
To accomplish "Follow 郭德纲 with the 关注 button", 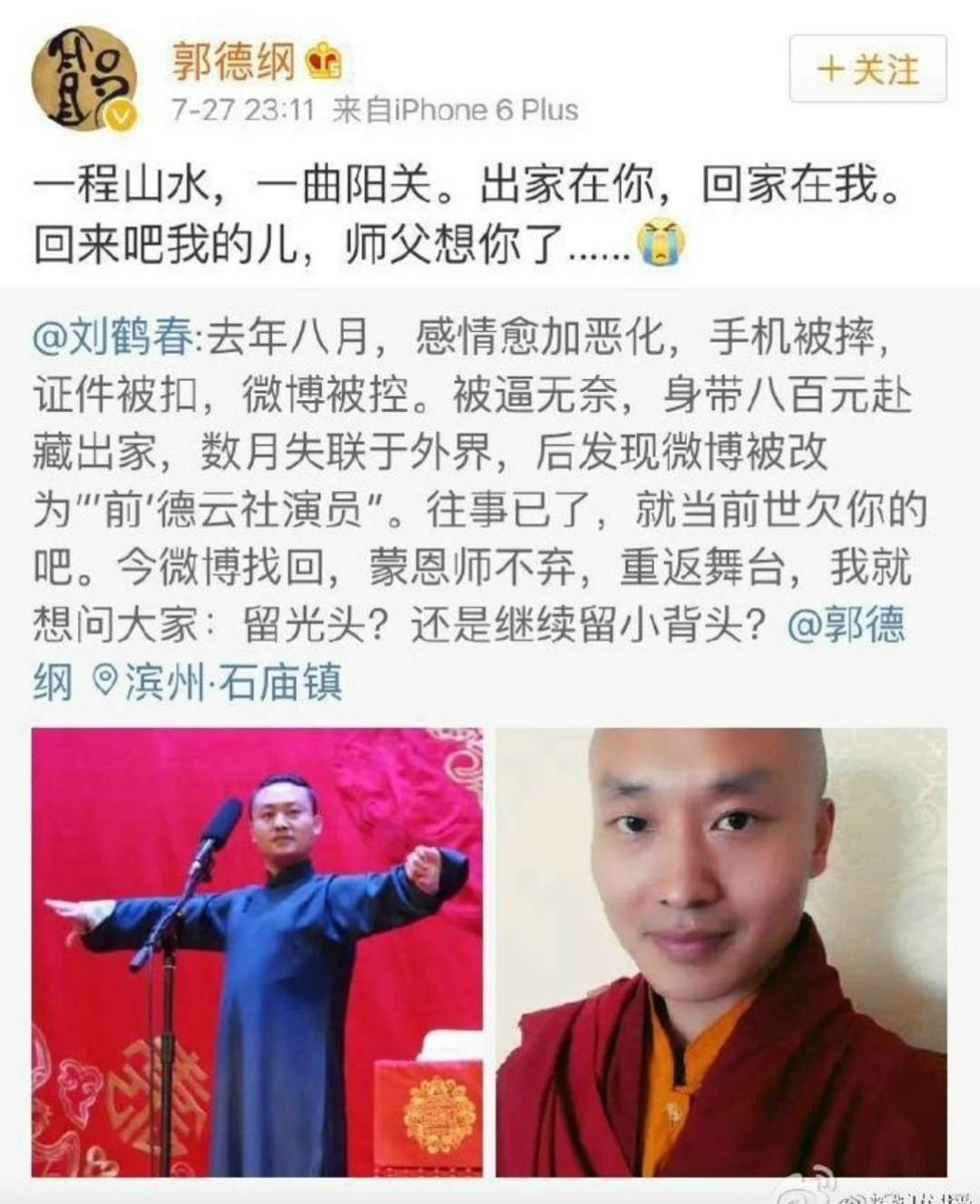I will 867,69.
